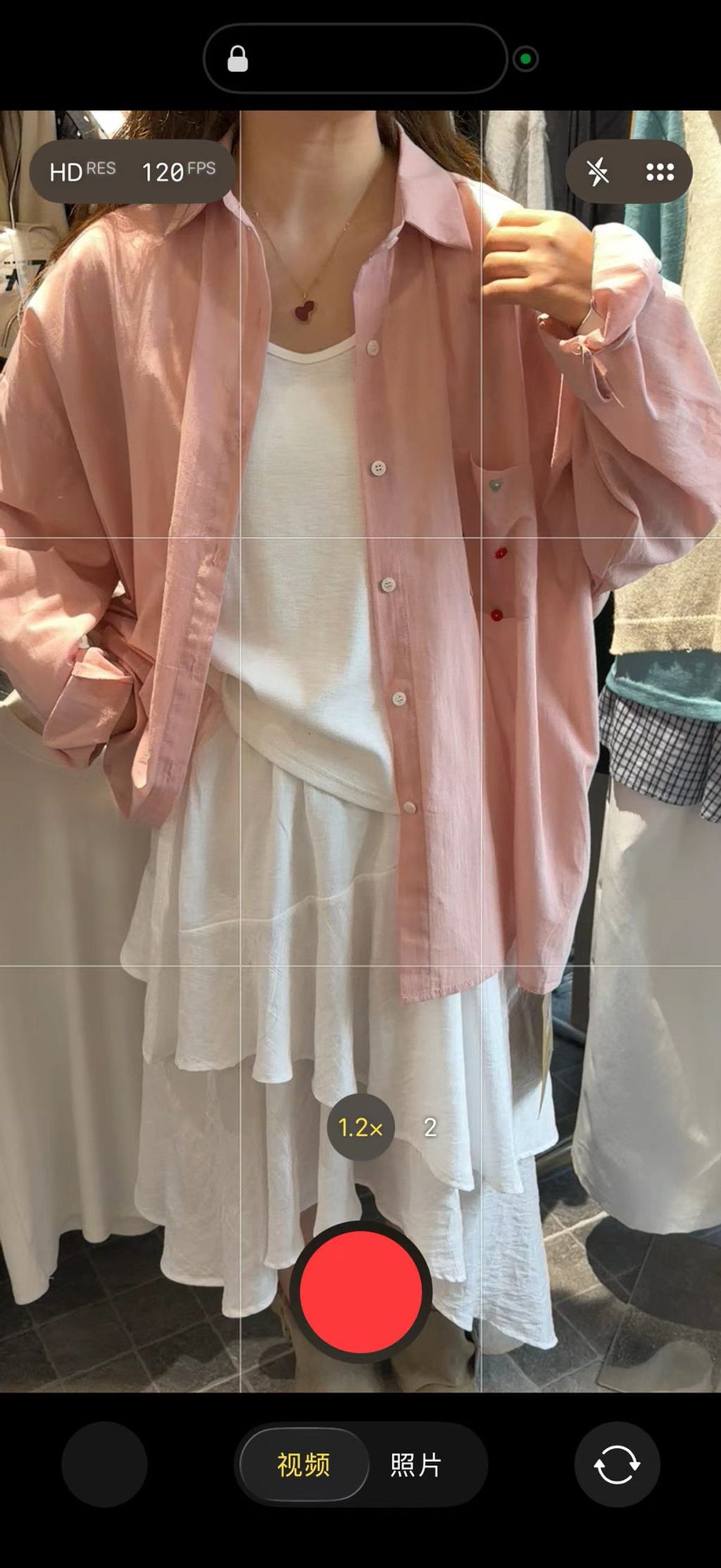This screenshot has width=721, height=1568.
Task: Start recording with the red button
Action: click(x=360, y=1292)
